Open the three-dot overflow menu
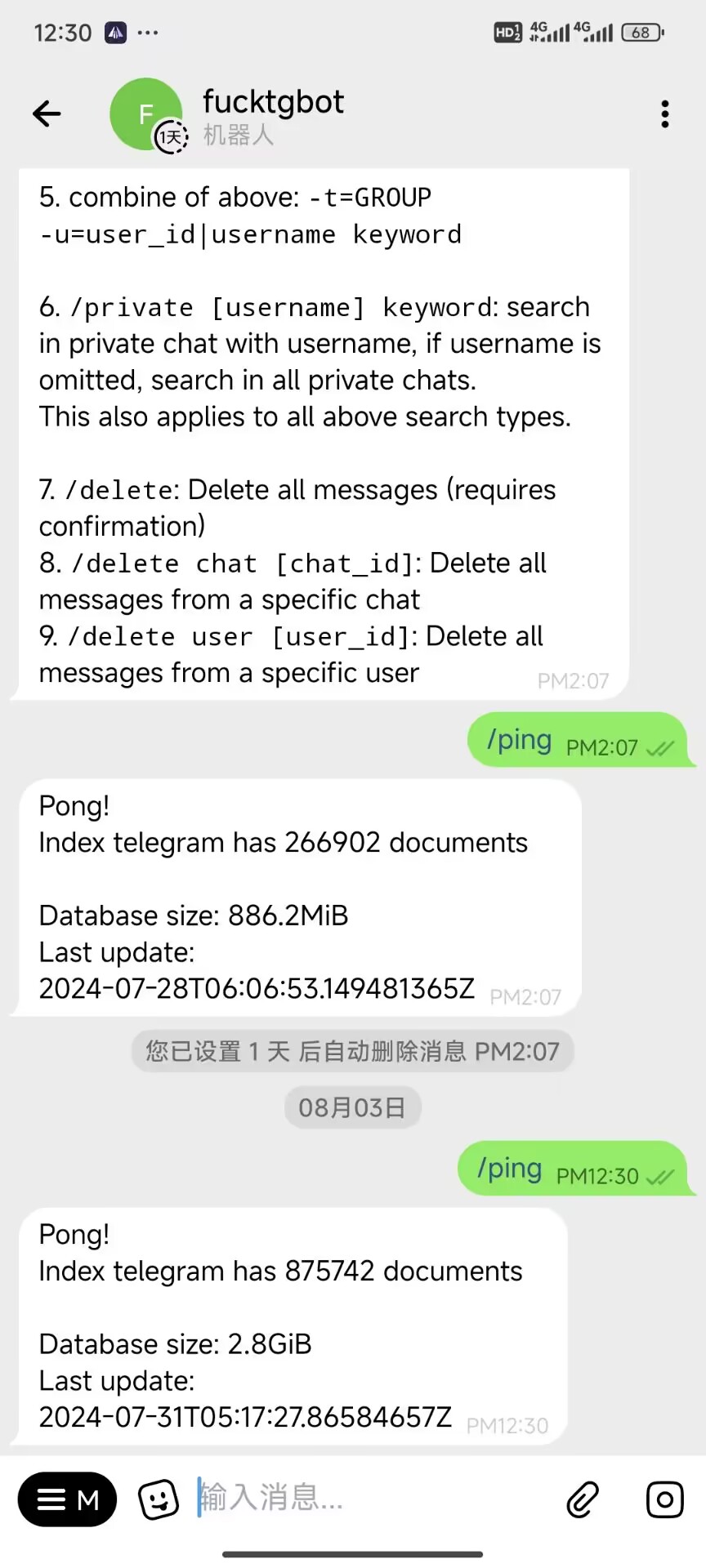The height and width of the screenshot is (1568, 706). click(x=665, y=114)
